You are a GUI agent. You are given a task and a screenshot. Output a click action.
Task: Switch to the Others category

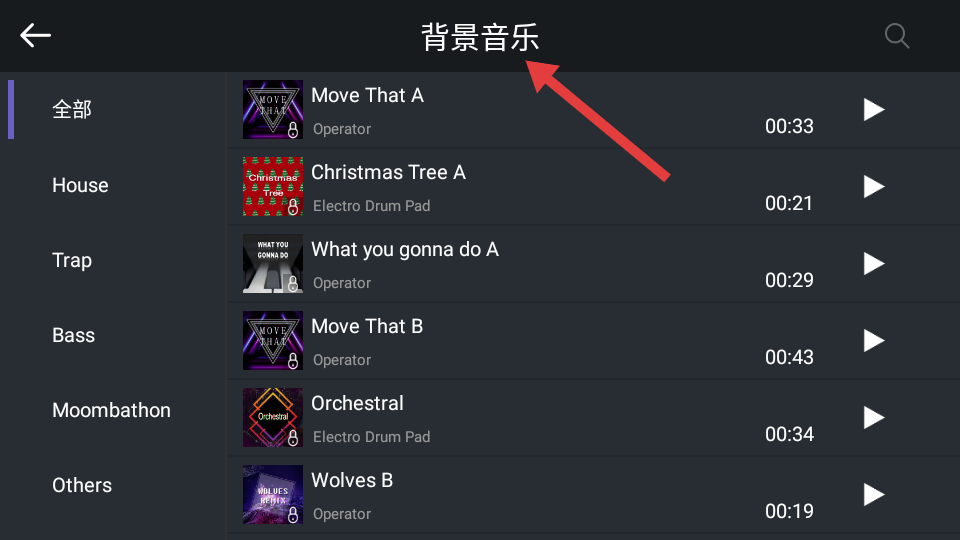coord(82,485)
